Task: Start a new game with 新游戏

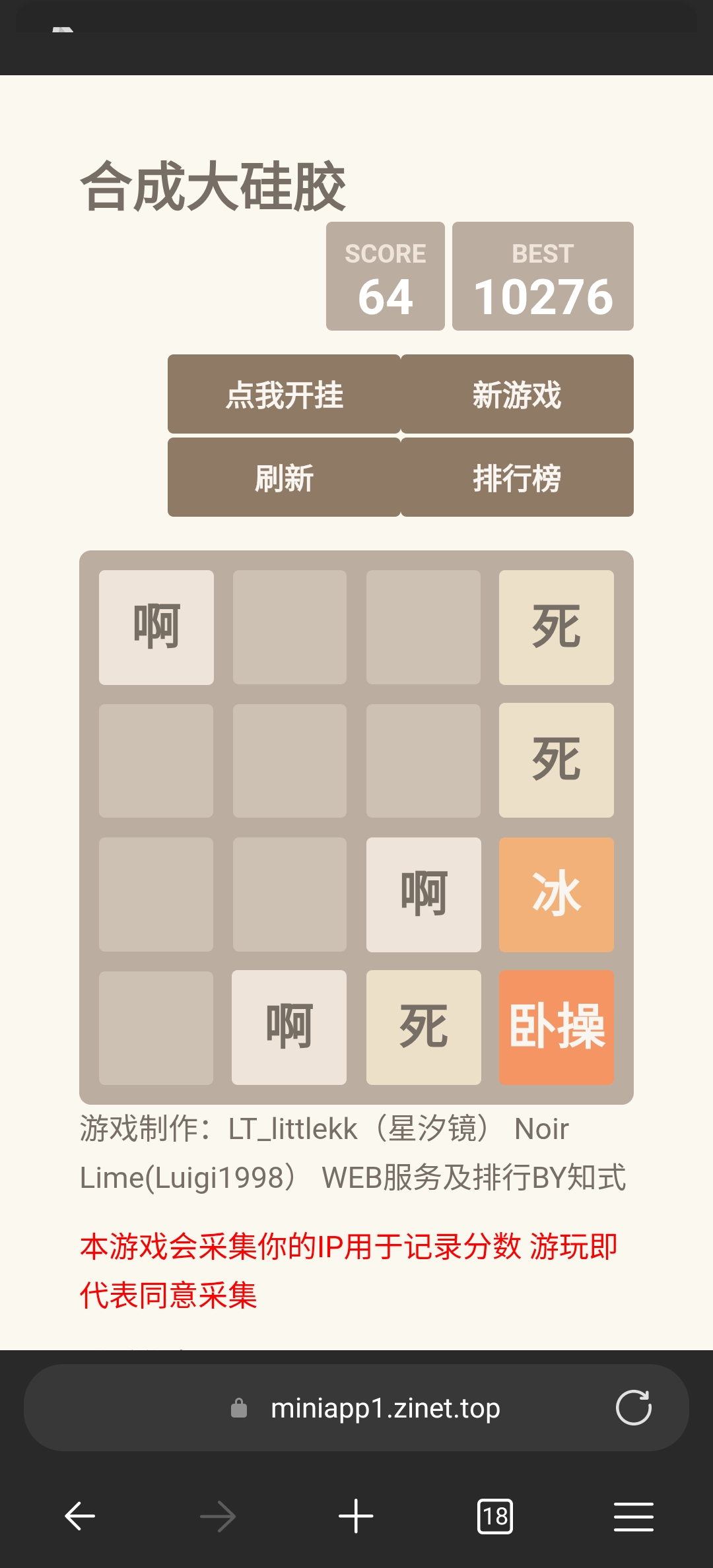Action: 517,394
